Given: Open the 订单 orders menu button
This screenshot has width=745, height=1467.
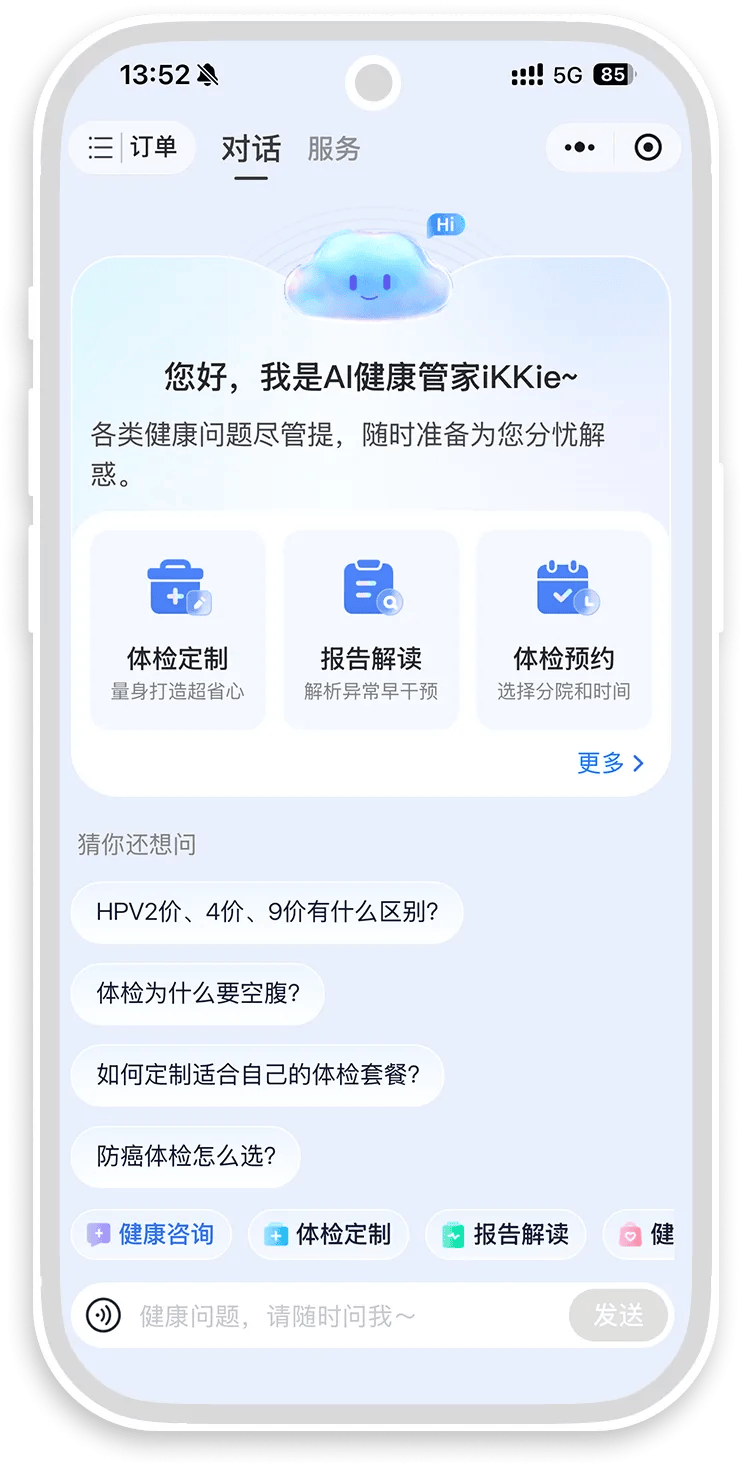Looking at the screenshot, I should click(x=131, y=148).
